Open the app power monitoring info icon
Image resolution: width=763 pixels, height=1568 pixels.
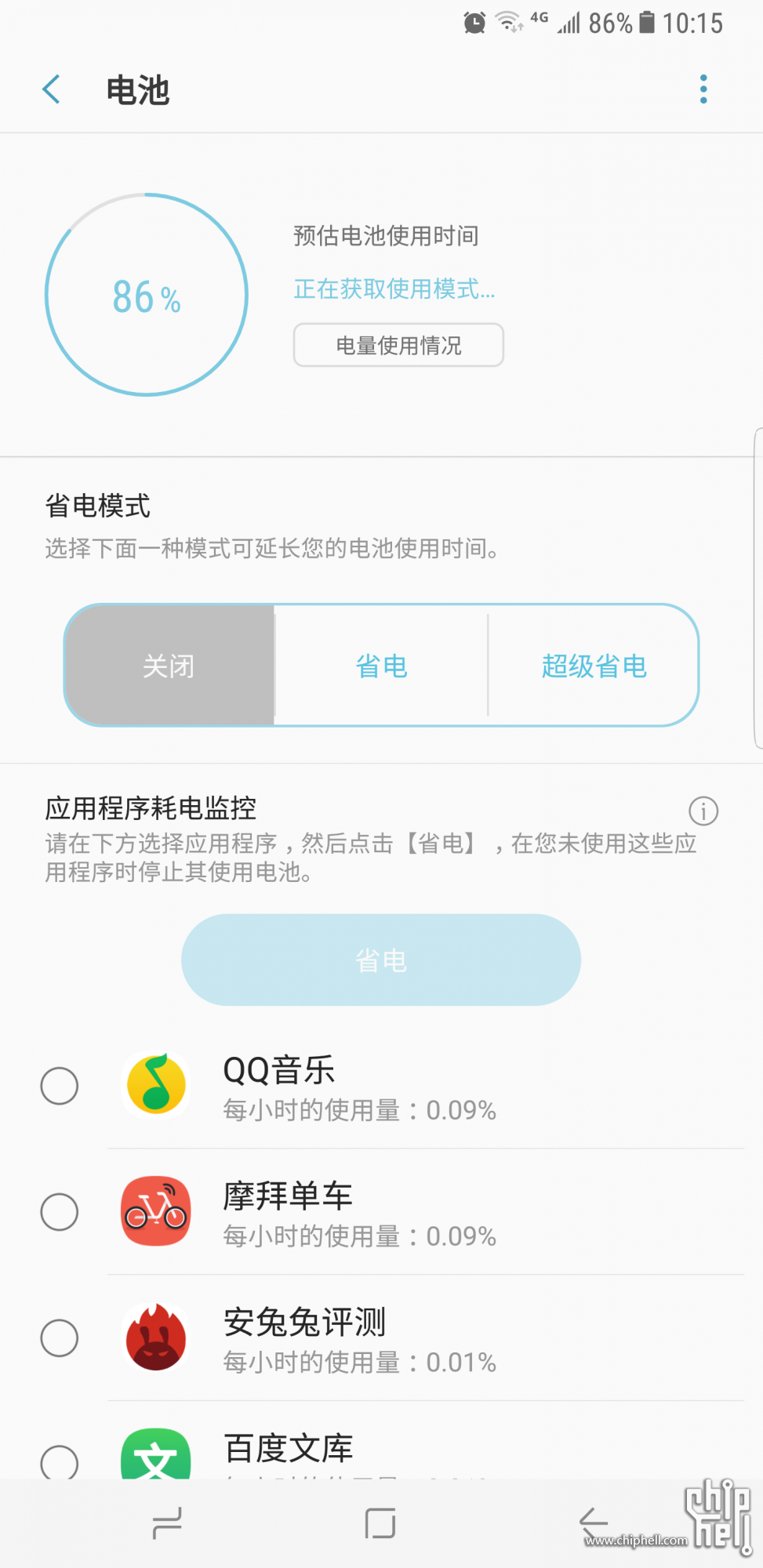click(703, 811)
